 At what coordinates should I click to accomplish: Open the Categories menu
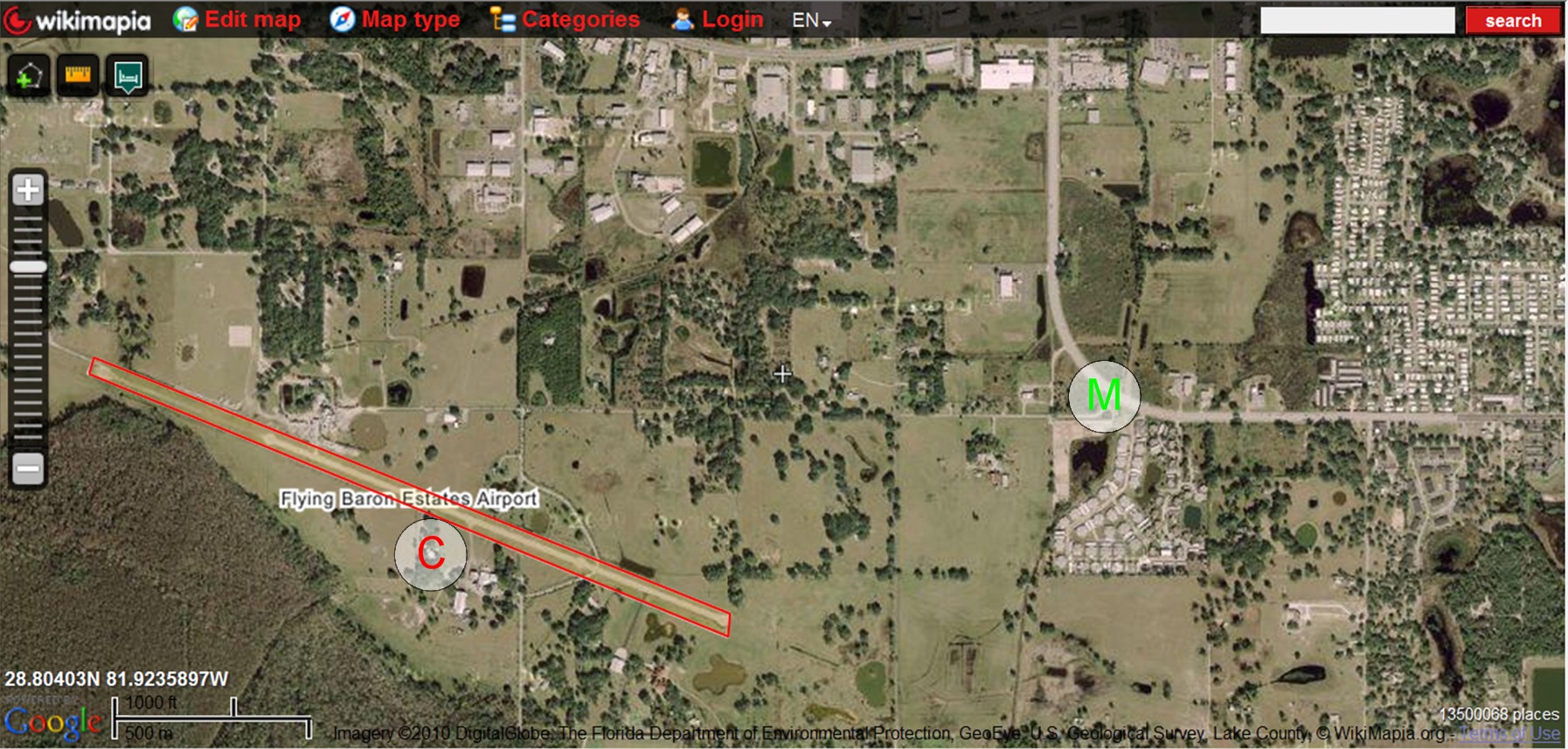[565, 19]
